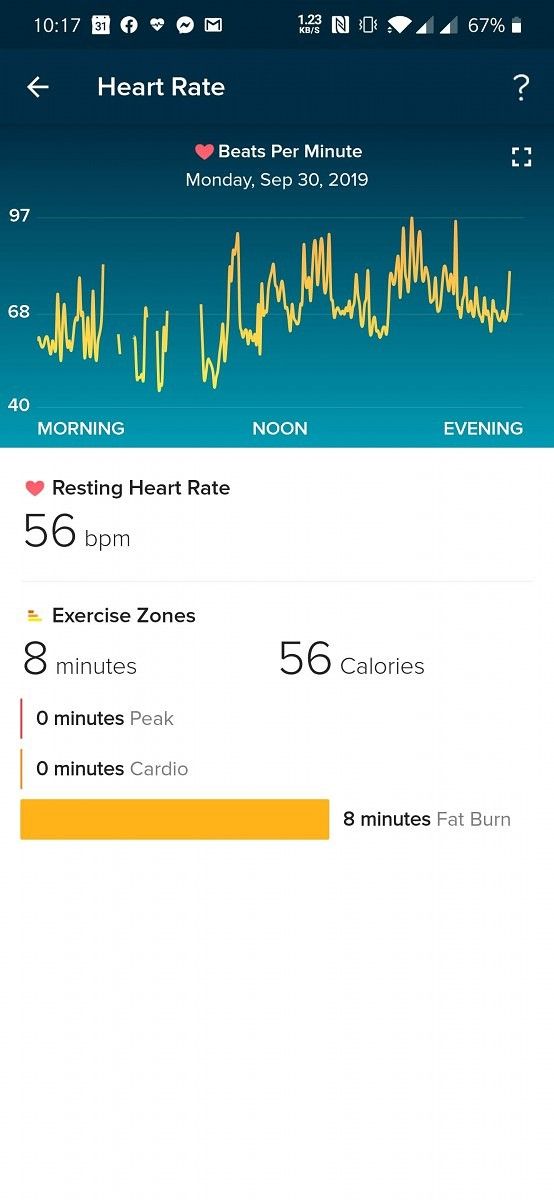
Task: Expand the heart rate chart to fullscreen
Action: [x=521, y=157]
